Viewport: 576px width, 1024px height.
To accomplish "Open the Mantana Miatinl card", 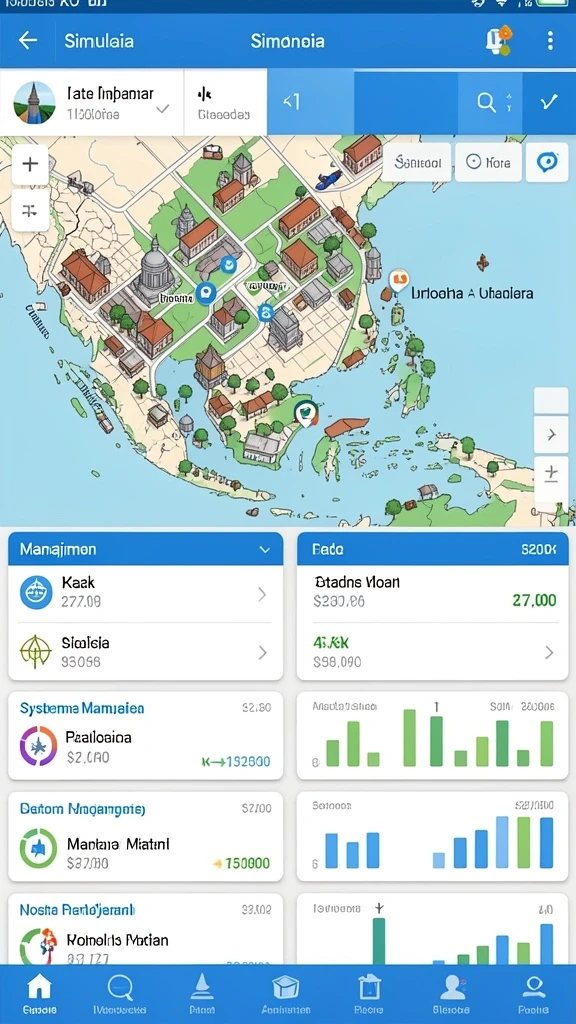I will click(x=145, y=837).
